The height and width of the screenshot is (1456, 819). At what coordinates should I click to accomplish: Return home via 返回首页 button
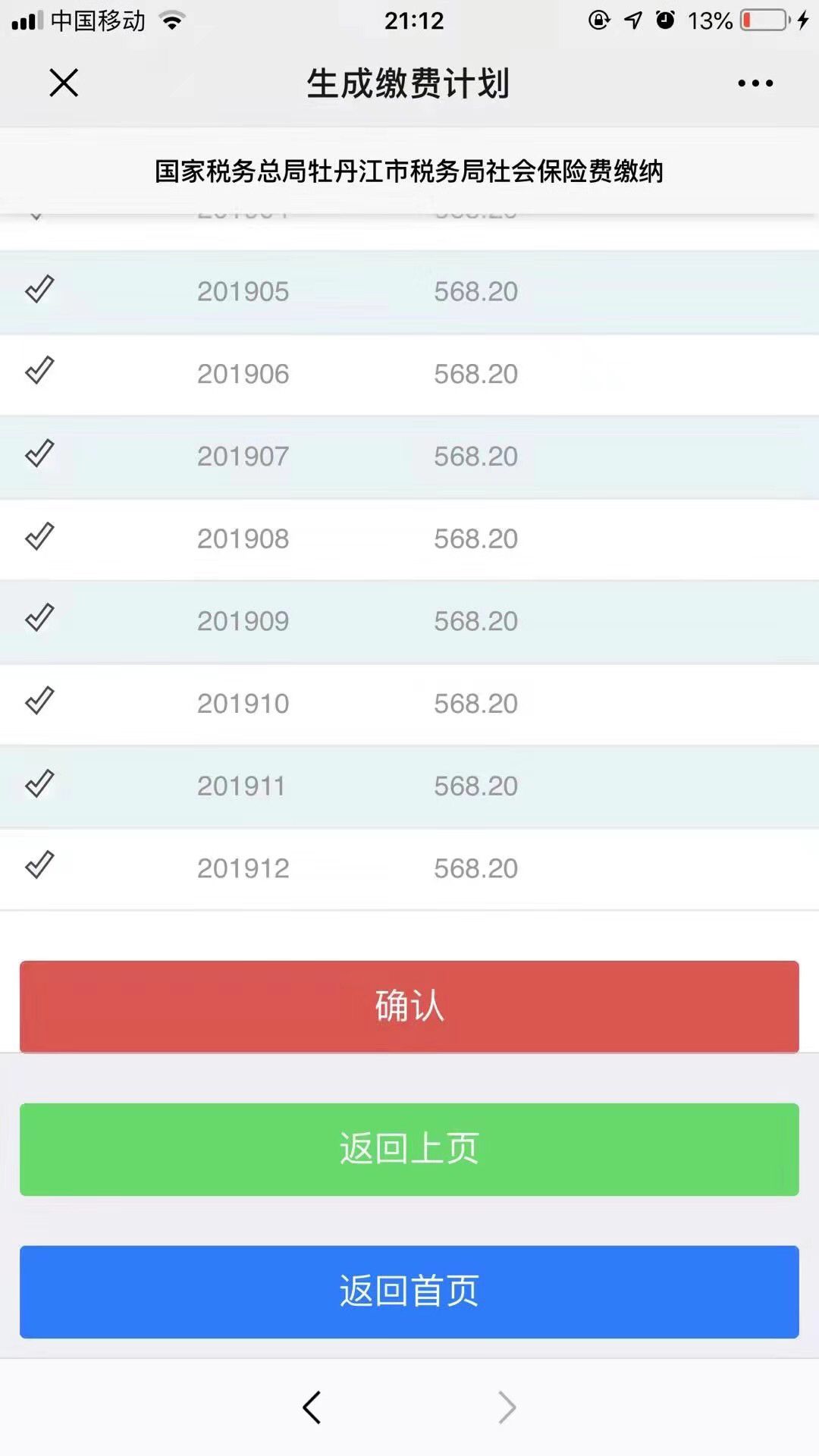409,1291
